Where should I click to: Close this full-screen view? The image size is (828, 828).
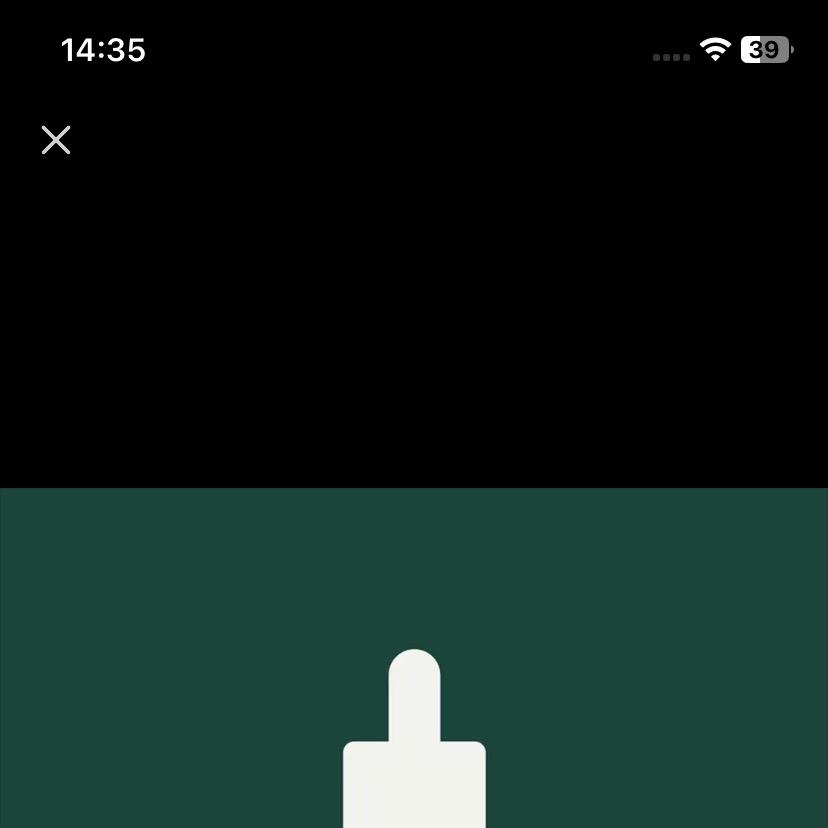[56, 140]
